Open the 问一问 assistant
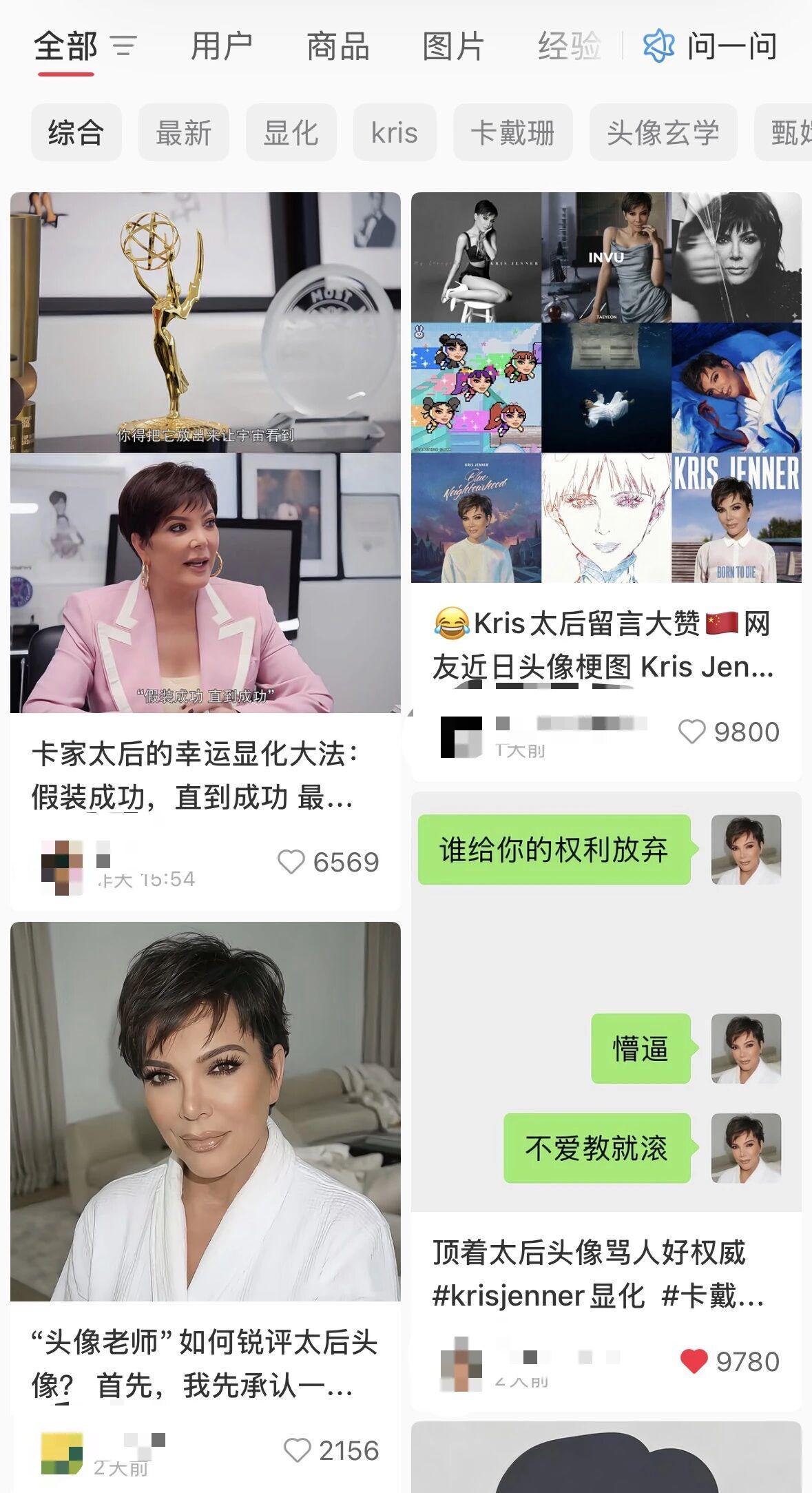This screenshot has height=1493, width=812. [711, 47]
